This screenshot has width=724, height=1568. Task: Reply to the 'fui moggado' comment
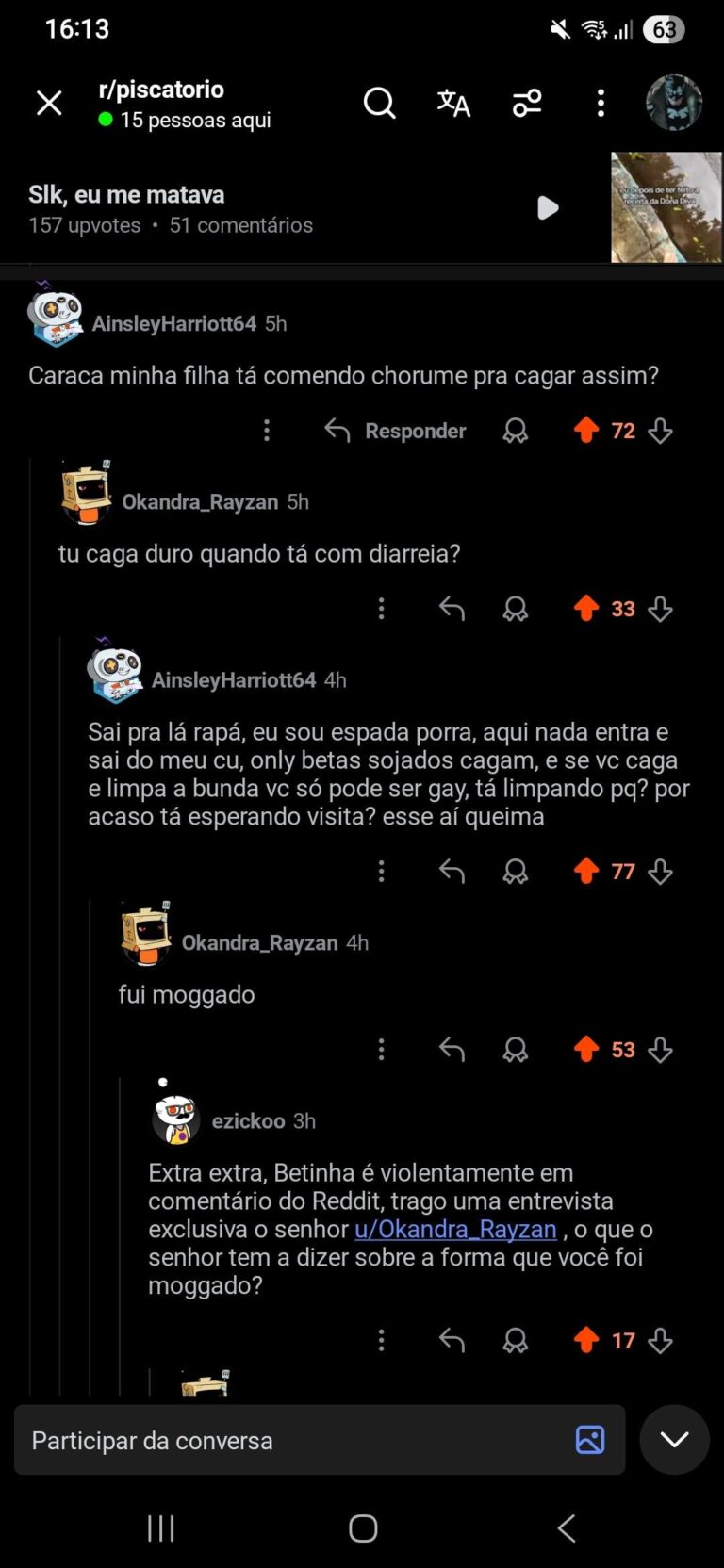pyautogui.click(x=452, y=1050)
